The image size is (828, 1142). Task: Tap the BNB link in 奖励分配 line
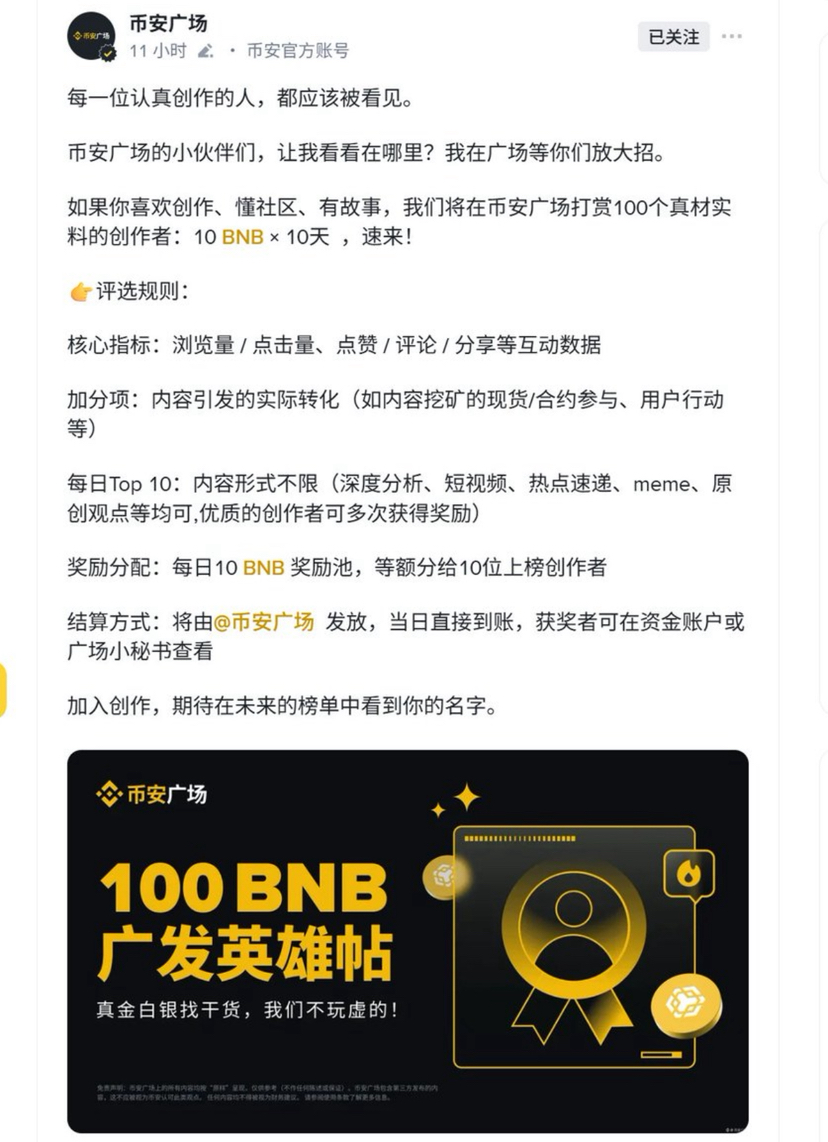(x=263, y=567)
